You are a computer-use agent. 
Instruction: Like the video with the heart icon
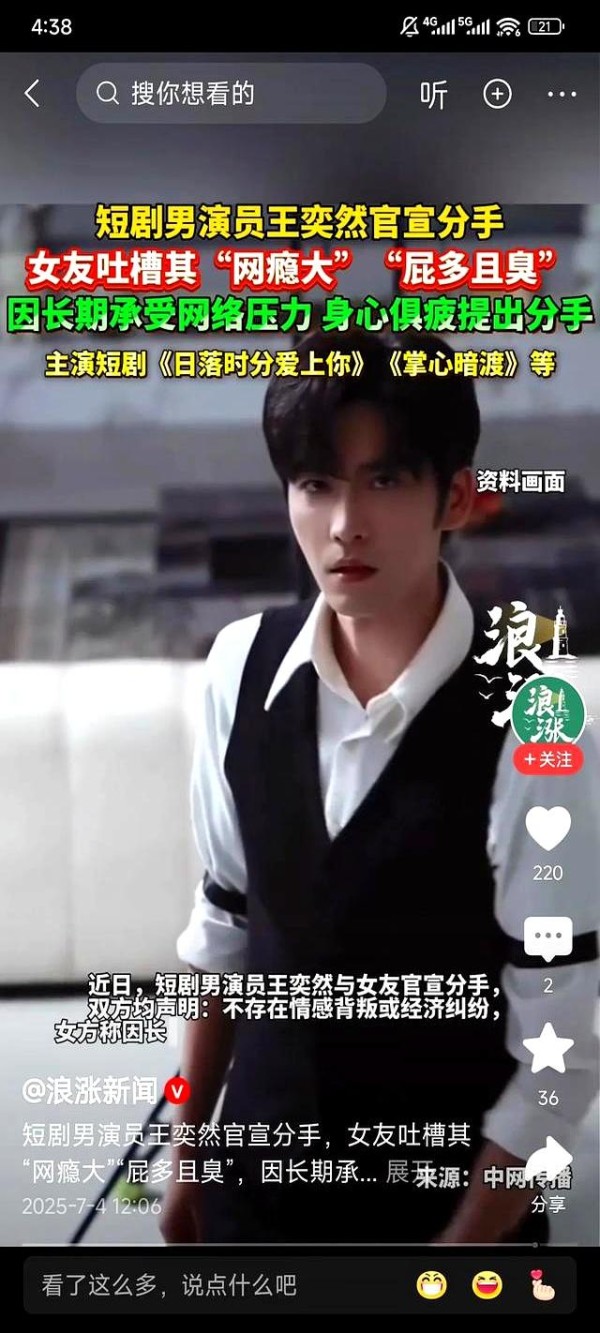coord(548,828)
